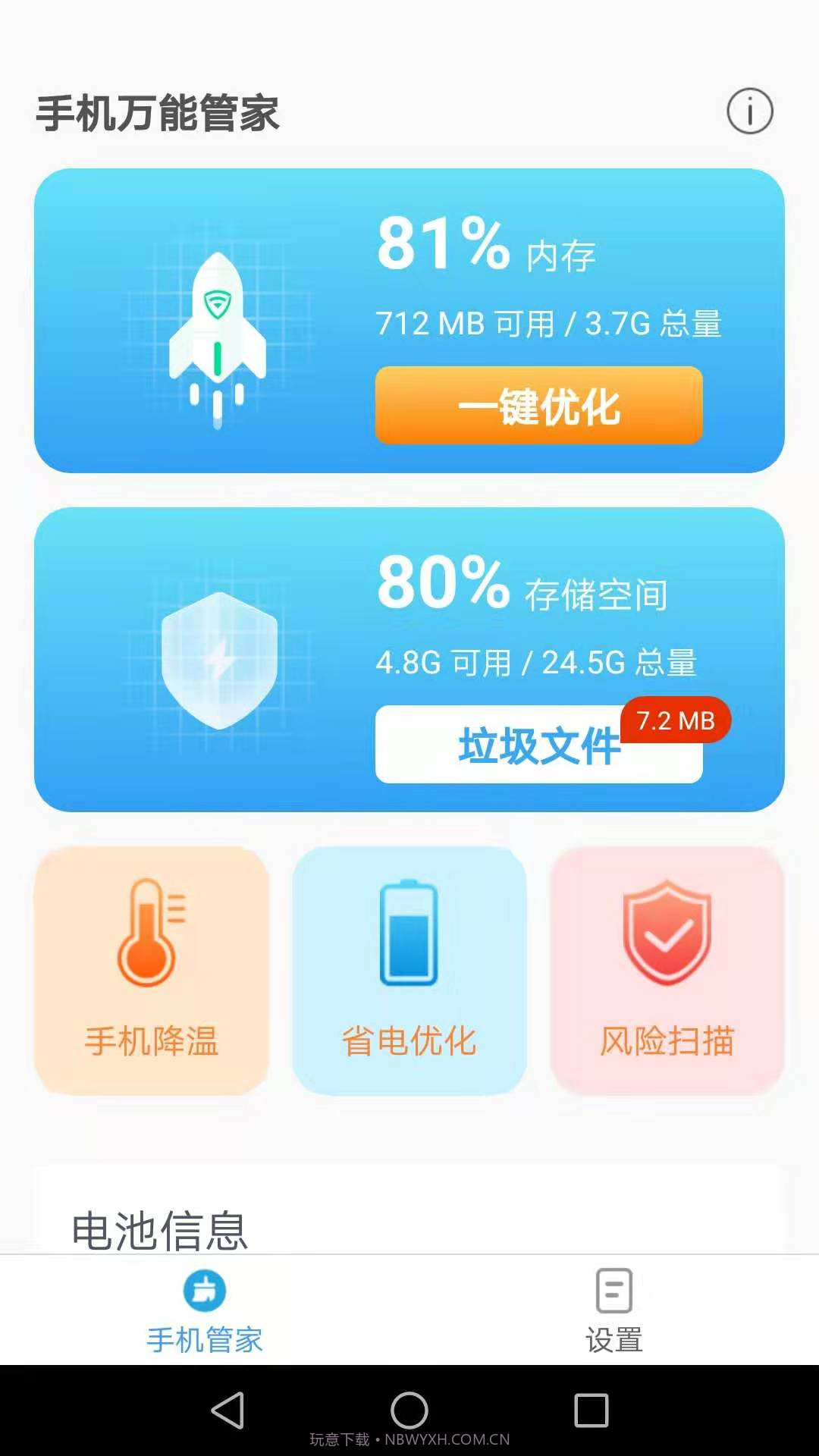Tap the battery icon above 省电优化
The image size is (819, 1456).
(408, 933)
